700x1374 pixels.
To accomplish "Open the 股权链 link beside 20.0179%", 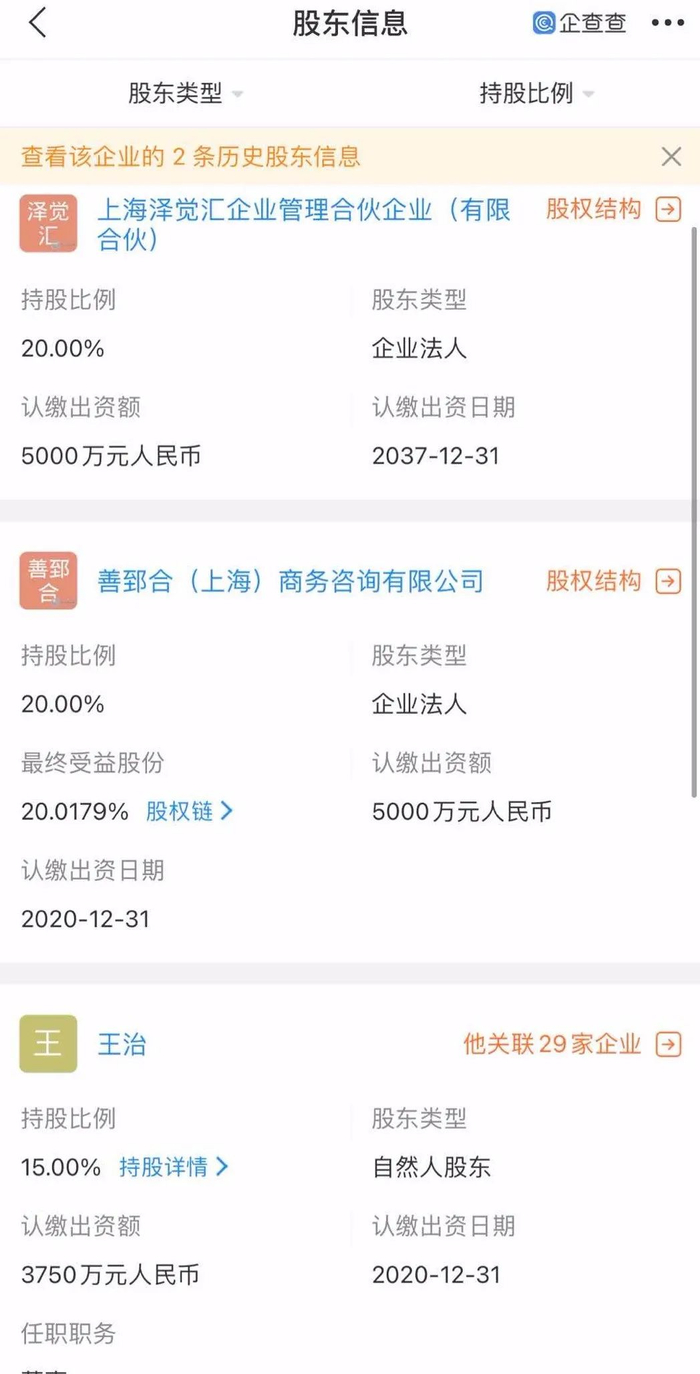I will 189,811.
